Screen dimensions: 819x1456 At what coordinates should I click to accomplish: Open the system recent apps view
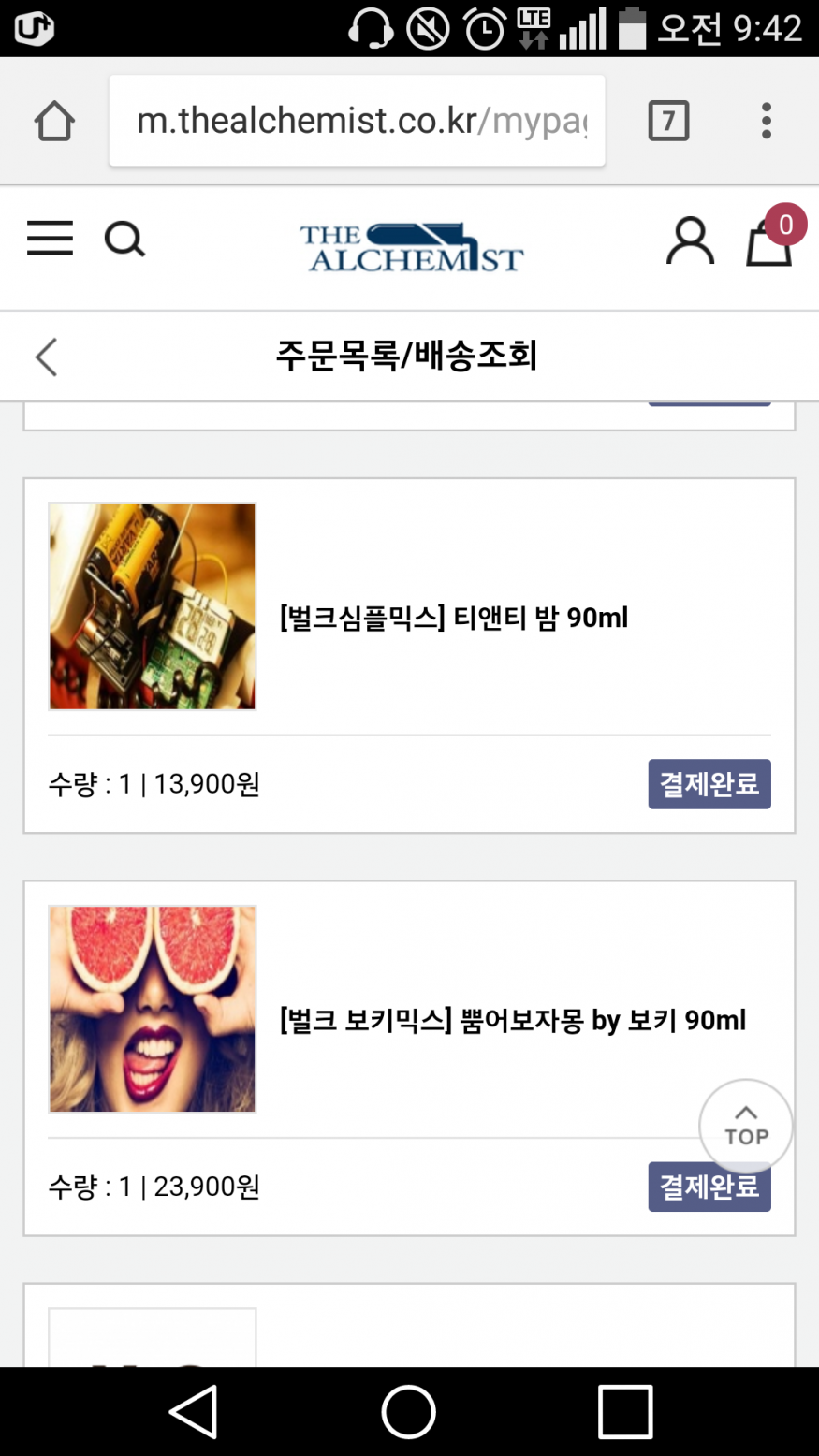pos(624,1411)
